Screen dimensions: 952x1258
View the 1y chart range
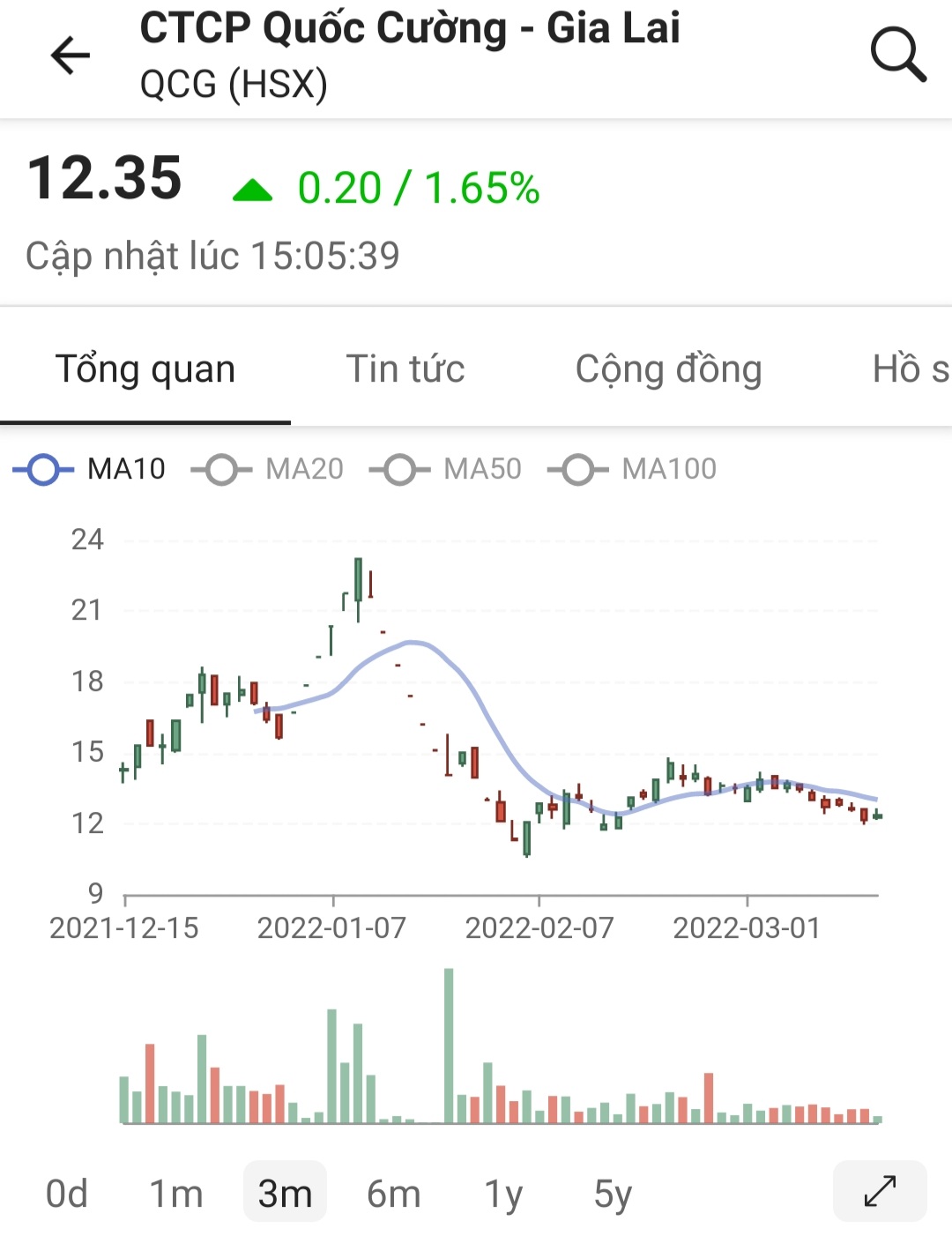(503, 1194)
